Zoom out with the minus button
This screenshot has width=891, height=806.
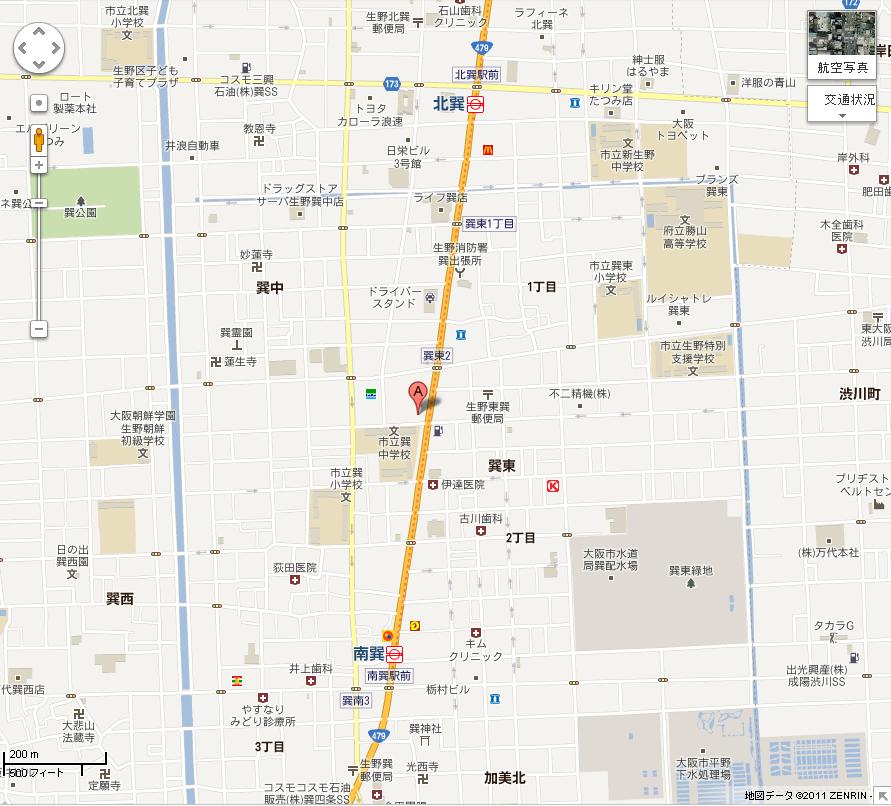tap(39, 328)
